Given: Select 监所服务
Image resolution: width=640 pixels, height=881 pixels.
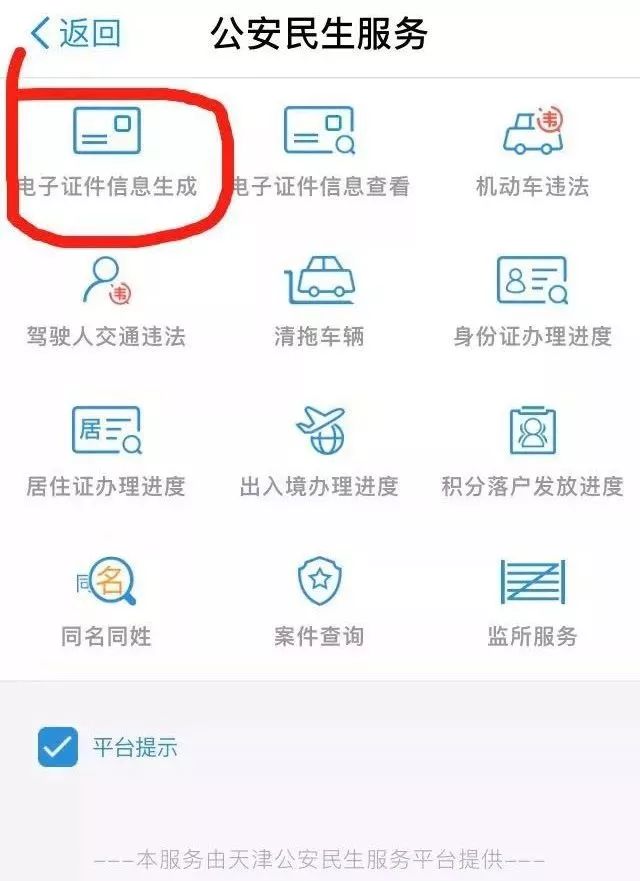Looking at the screenshot, I should pos(533,602).
